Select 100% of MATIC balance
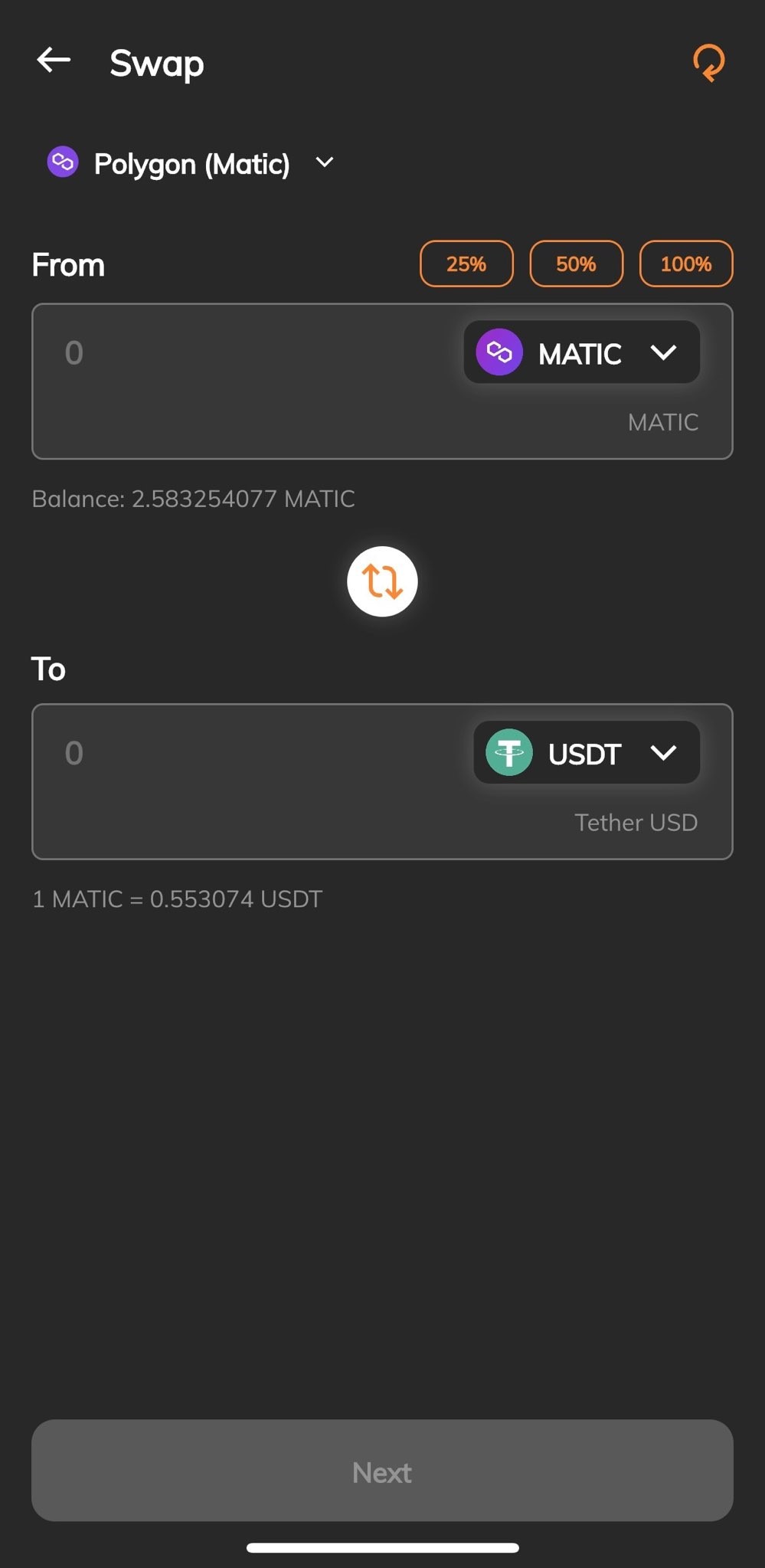Screen dimensions: 765x1568 [685, 264]
